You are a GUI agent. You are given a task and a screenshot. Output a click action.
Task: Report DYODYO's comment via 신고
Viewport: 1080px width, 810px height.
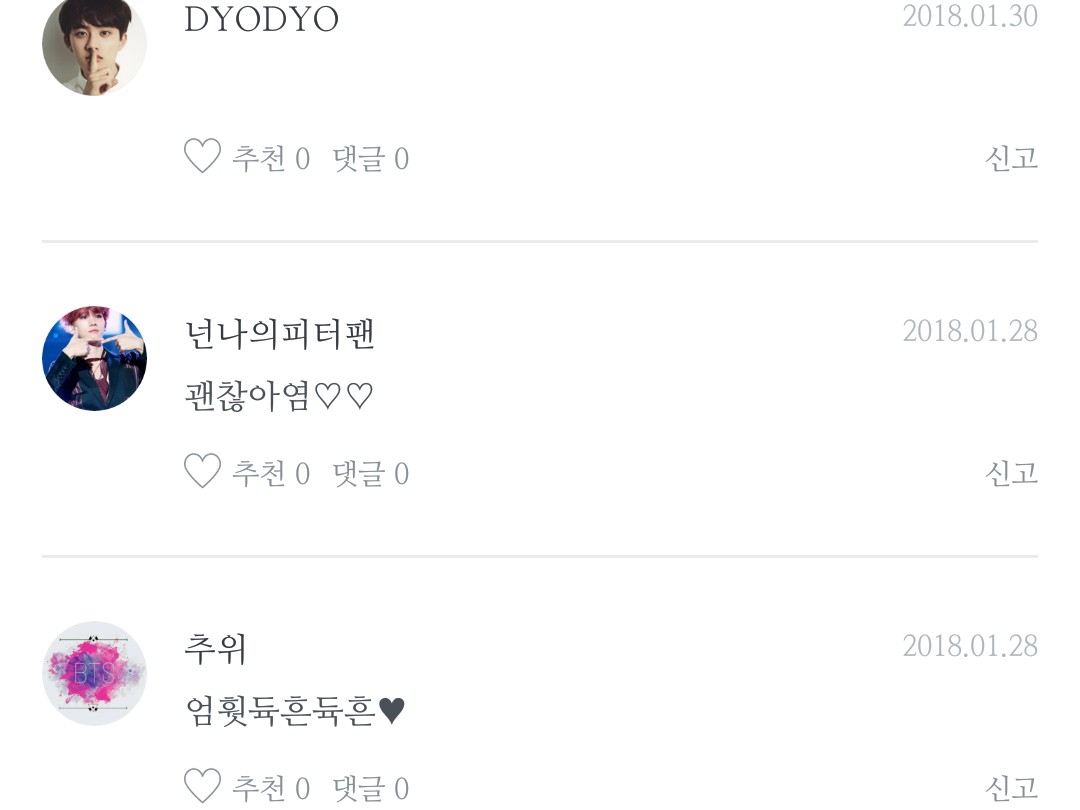(x=1011, y=158)
